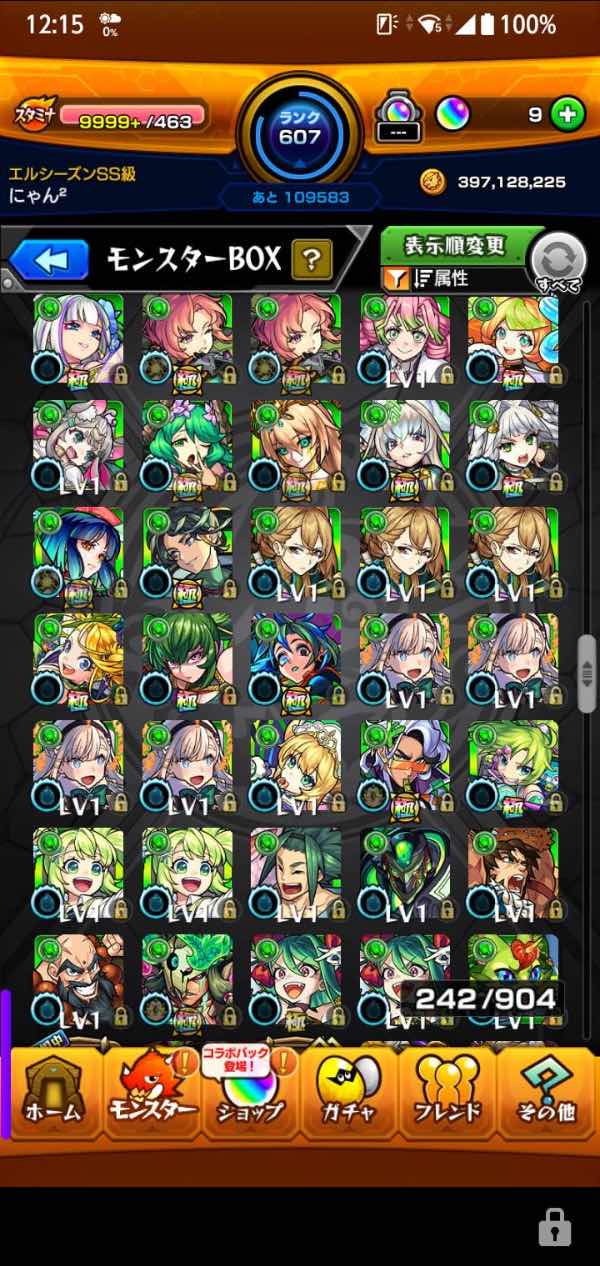Go to the ガチャ tab
The height and width of the screenshot is (1266, 600).
(x=348, y=1091)
